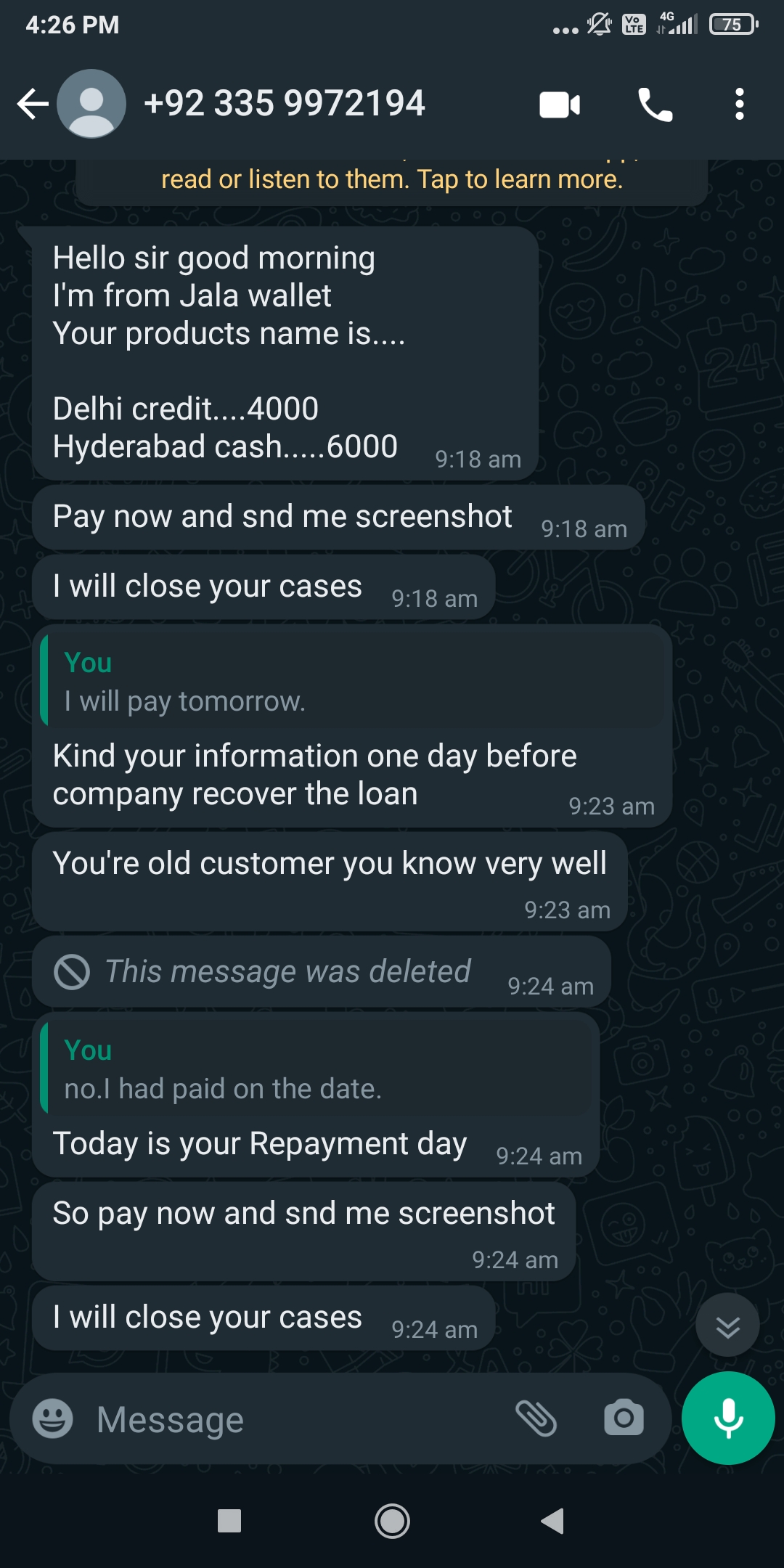Jump to quoted message "no.I had paid on the date."
The height and width of the screenshot is (1568, 784).
click(316, 1069)
